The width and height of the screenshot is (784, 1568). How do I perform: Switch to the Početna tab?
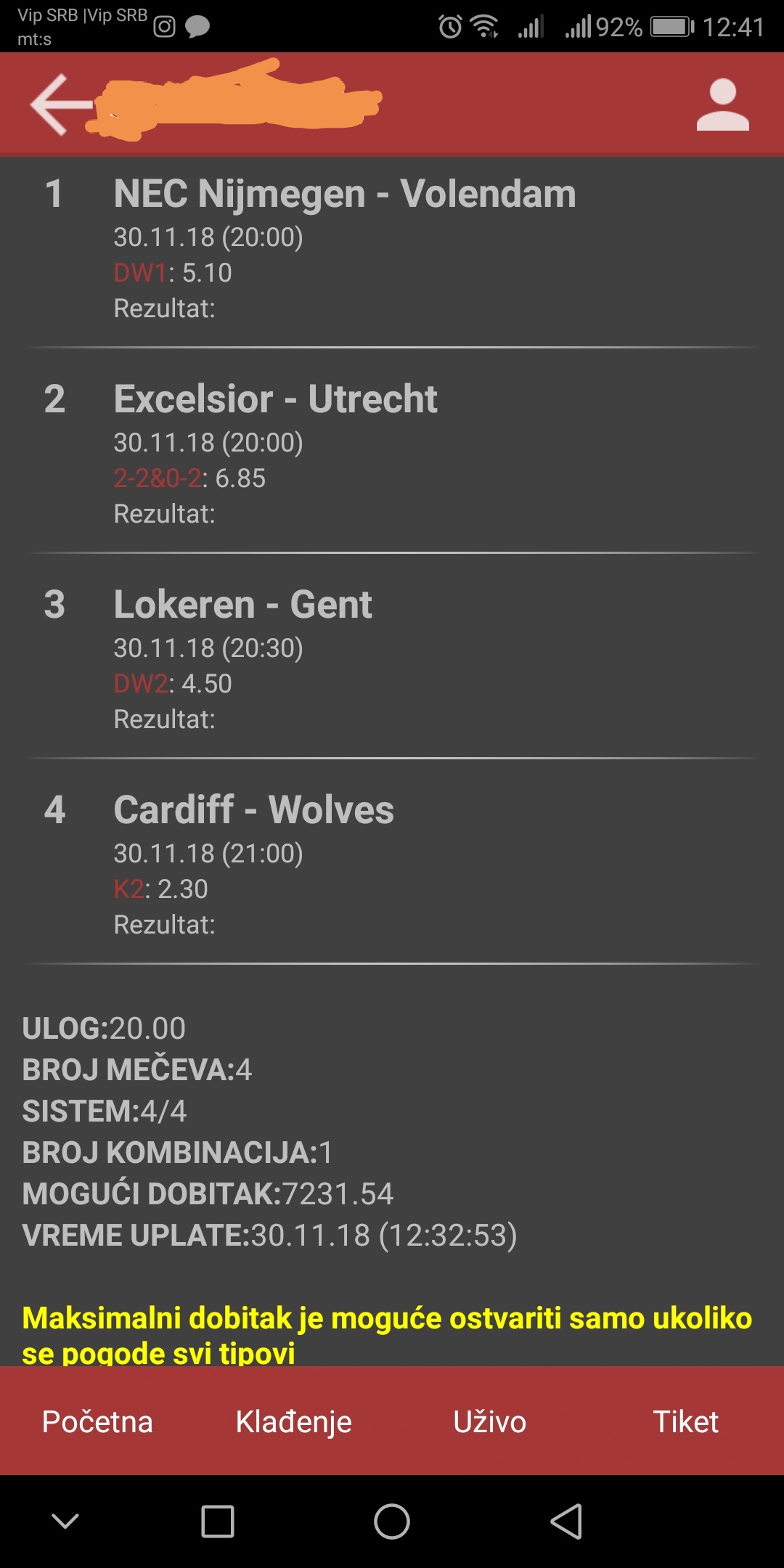[x=97, y=1421]
